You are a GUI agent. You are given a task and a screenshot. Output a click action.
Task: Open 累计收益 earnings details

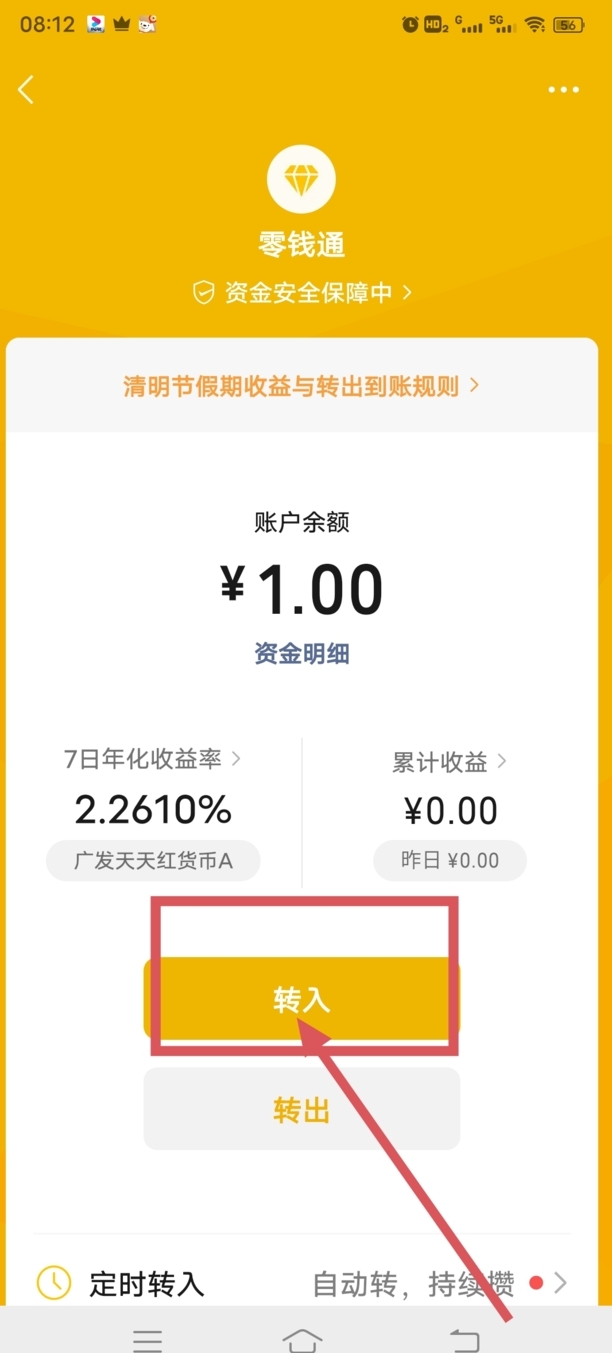[x=449, y=762]
